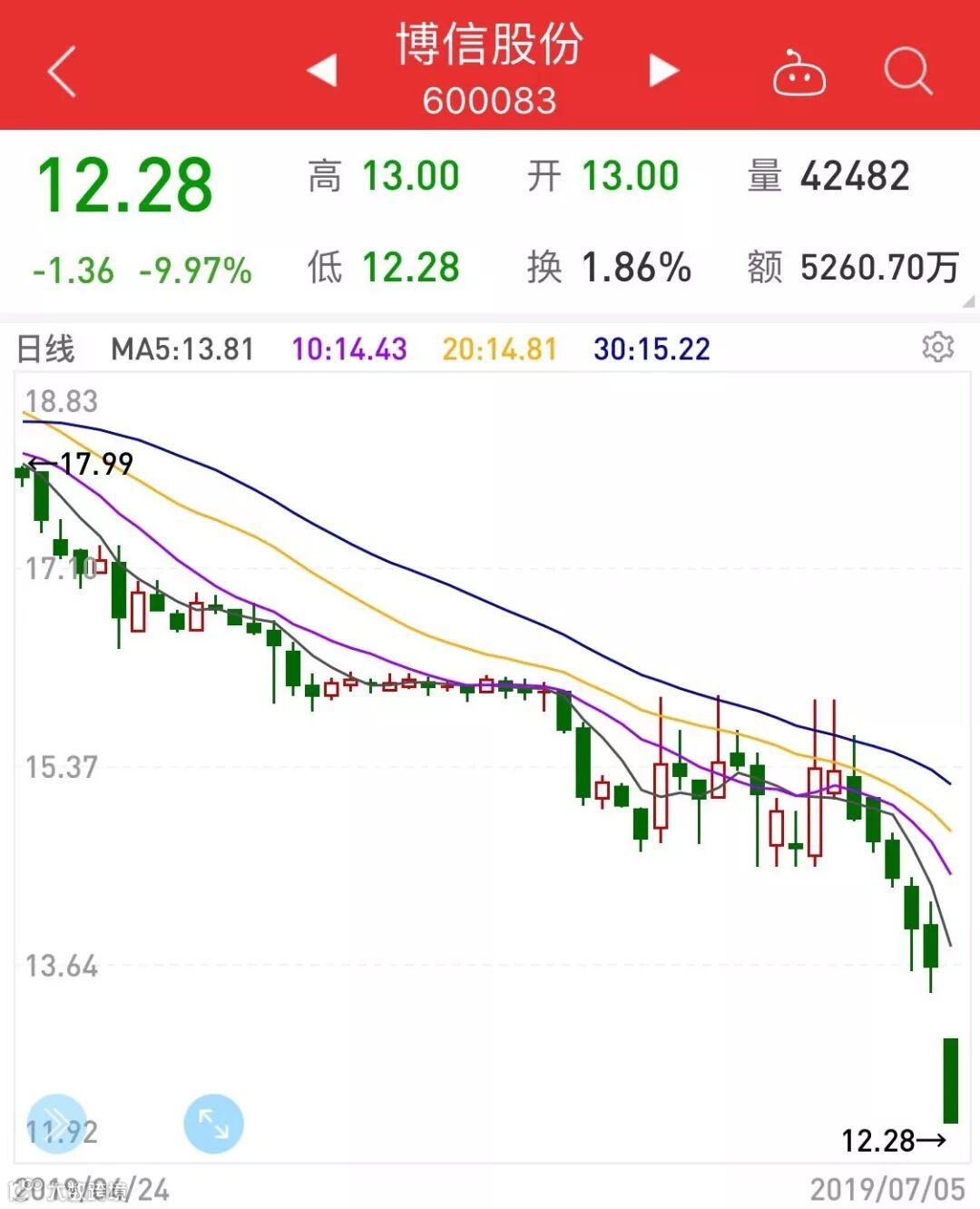
Task: Open the robot assistant icon
Action: 799,73
